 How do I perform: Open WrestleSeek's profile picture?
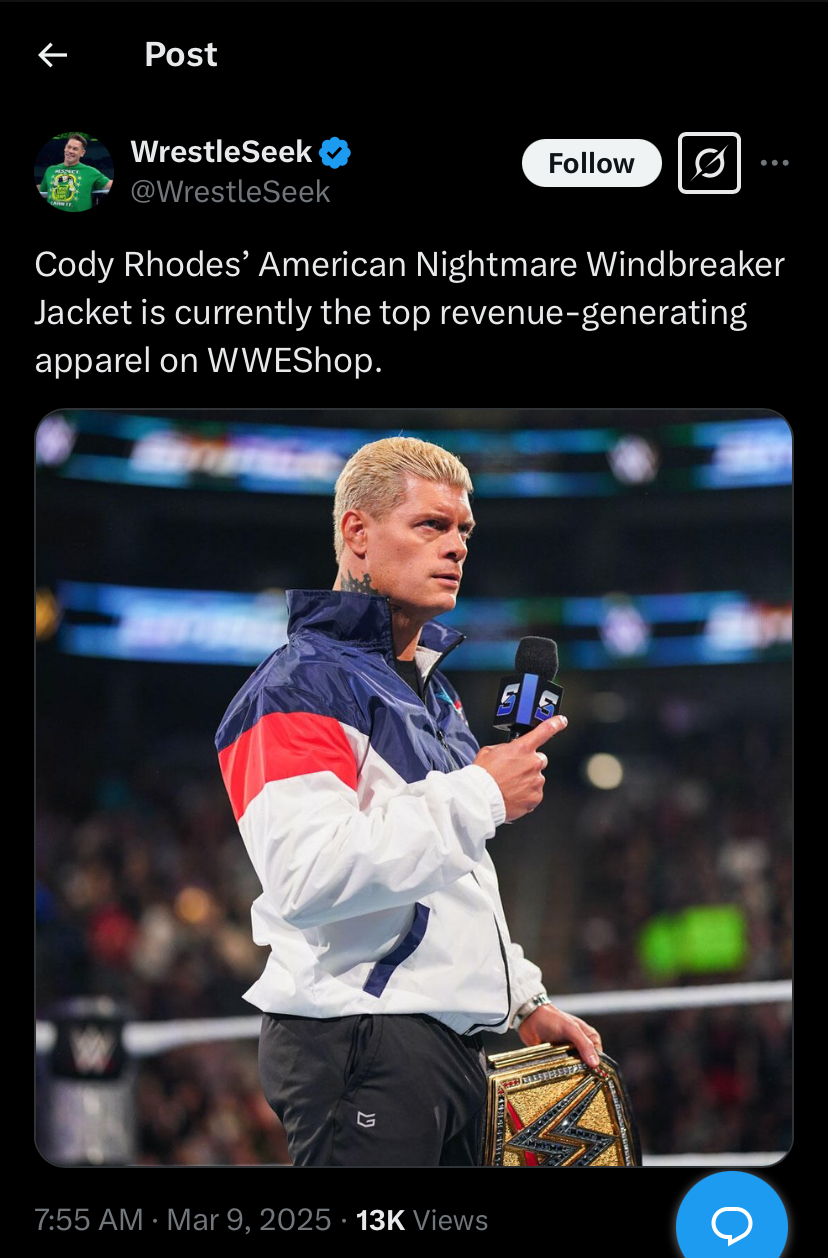[74, 172]
